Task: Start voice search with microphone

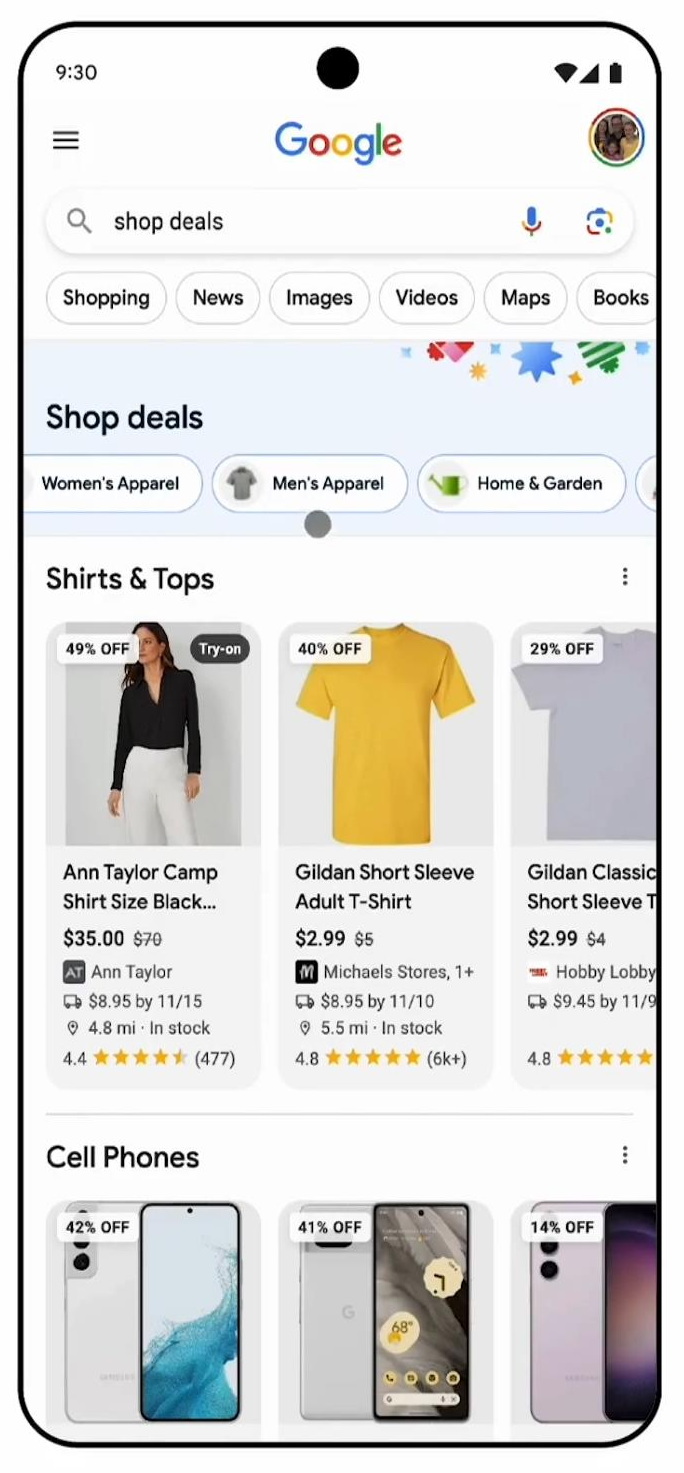Action: click(x=531, y=221)
